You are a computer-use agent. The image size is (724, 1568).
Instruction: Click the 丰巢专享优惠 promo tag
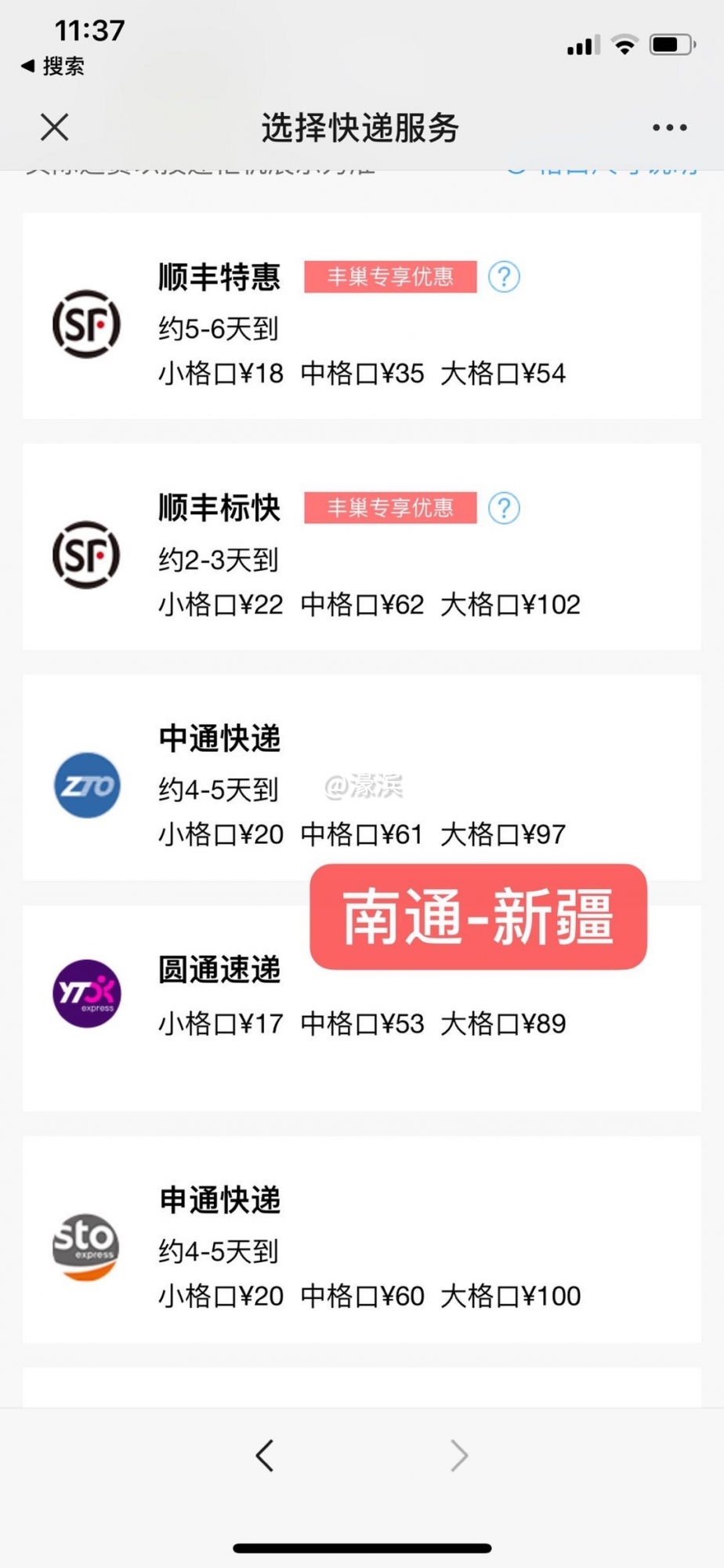point(390,276)
